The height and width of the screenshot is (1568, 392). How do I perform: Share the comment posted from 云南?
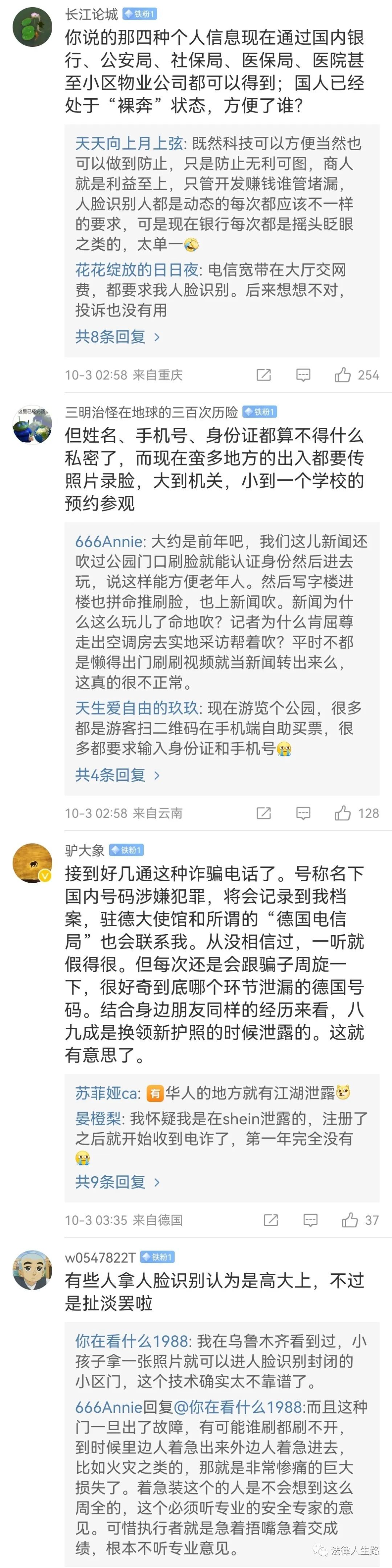click(264, 813)
